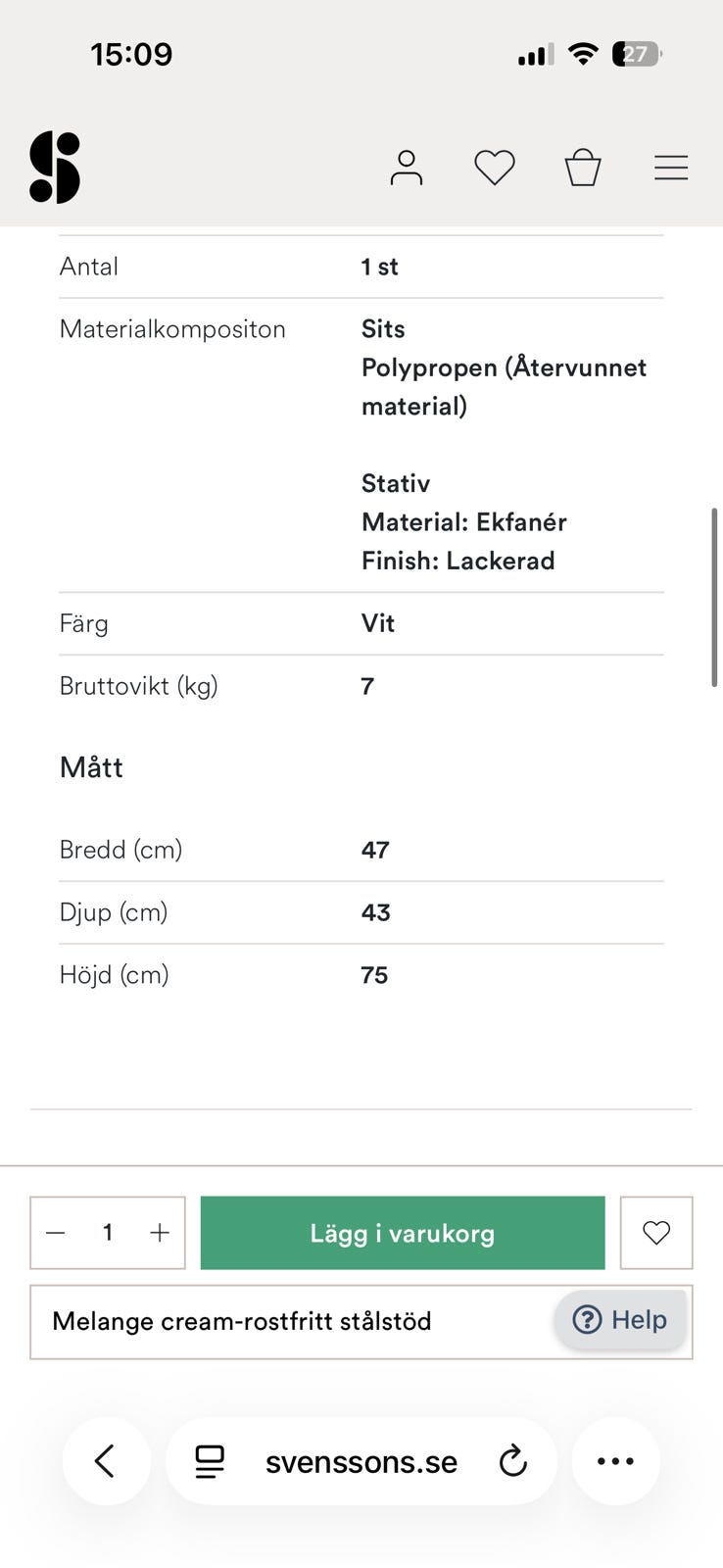Open the Help chat widget
723x1568 pixels.
tap(620, 1320)
